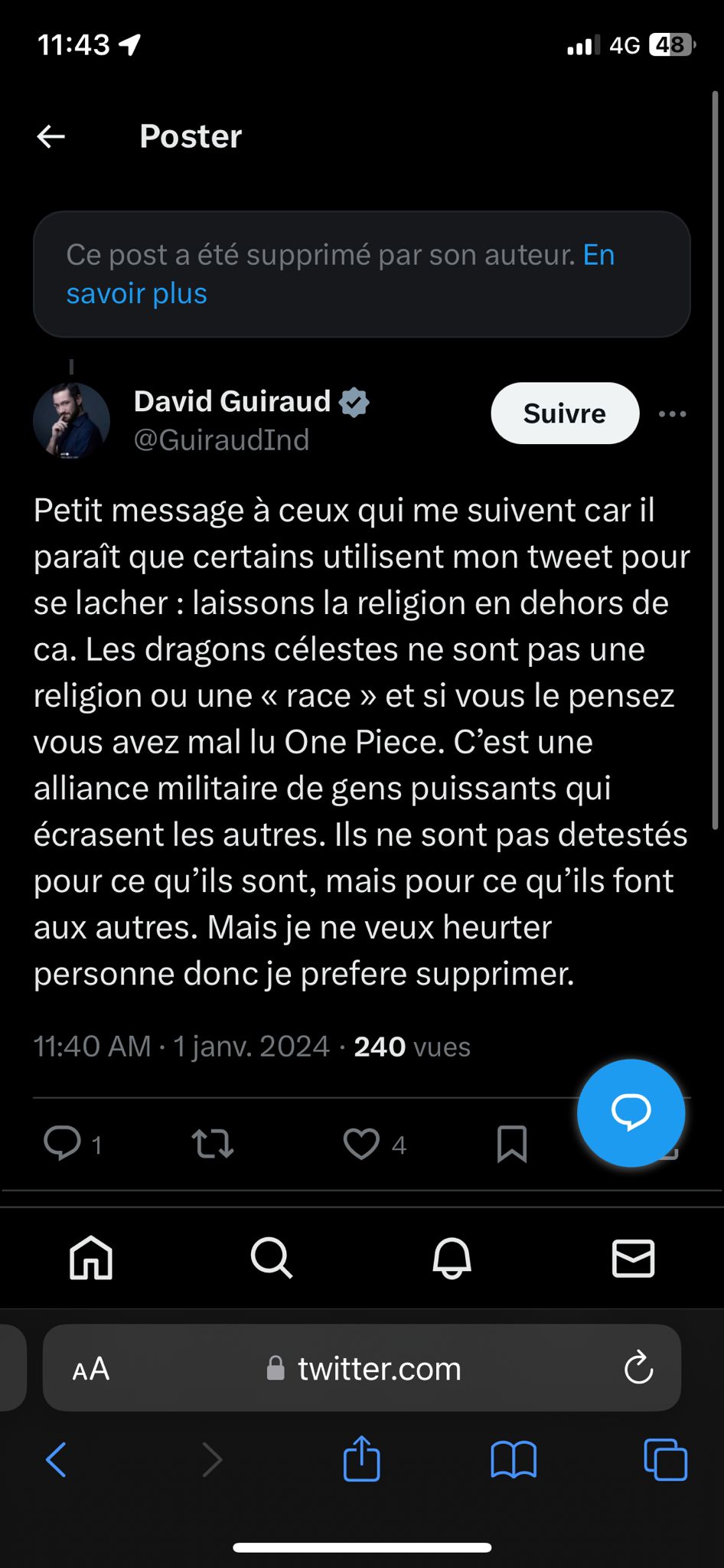Screen dimensions: 724x1568
Task: Open Safari's share sheet
Action: pos(361,1459)
